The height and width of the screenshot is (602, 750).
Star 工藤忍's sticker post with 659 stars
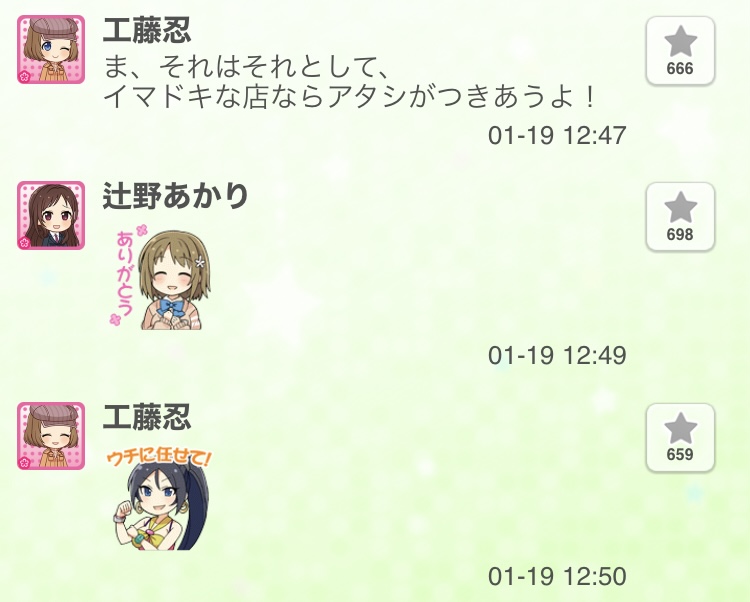point(680,437)
